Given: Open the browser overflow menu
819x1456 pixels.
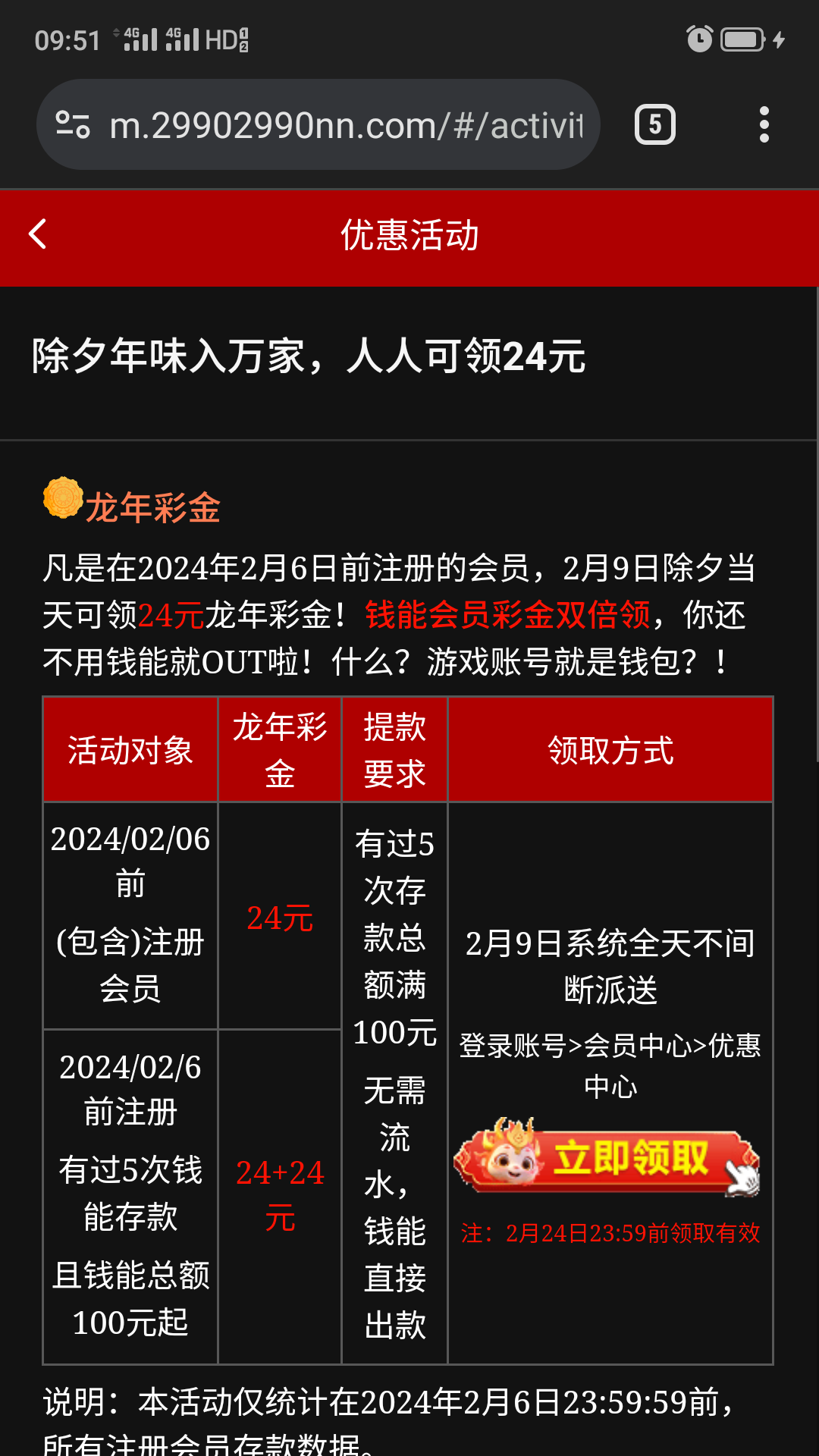Looking at the screenshot, I should [x=764, y=125].
